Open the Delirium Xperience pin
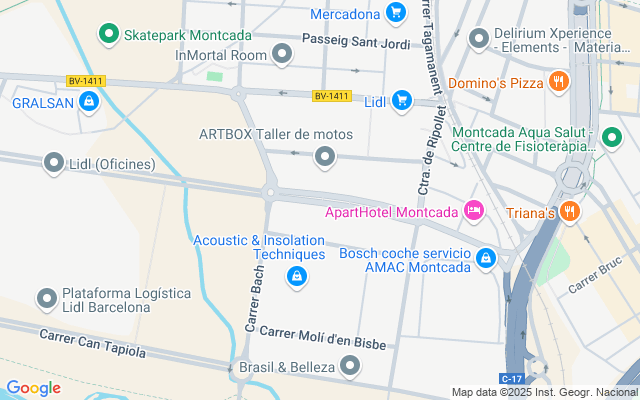Viewport: 640px width, 400px height. (479, 40)
